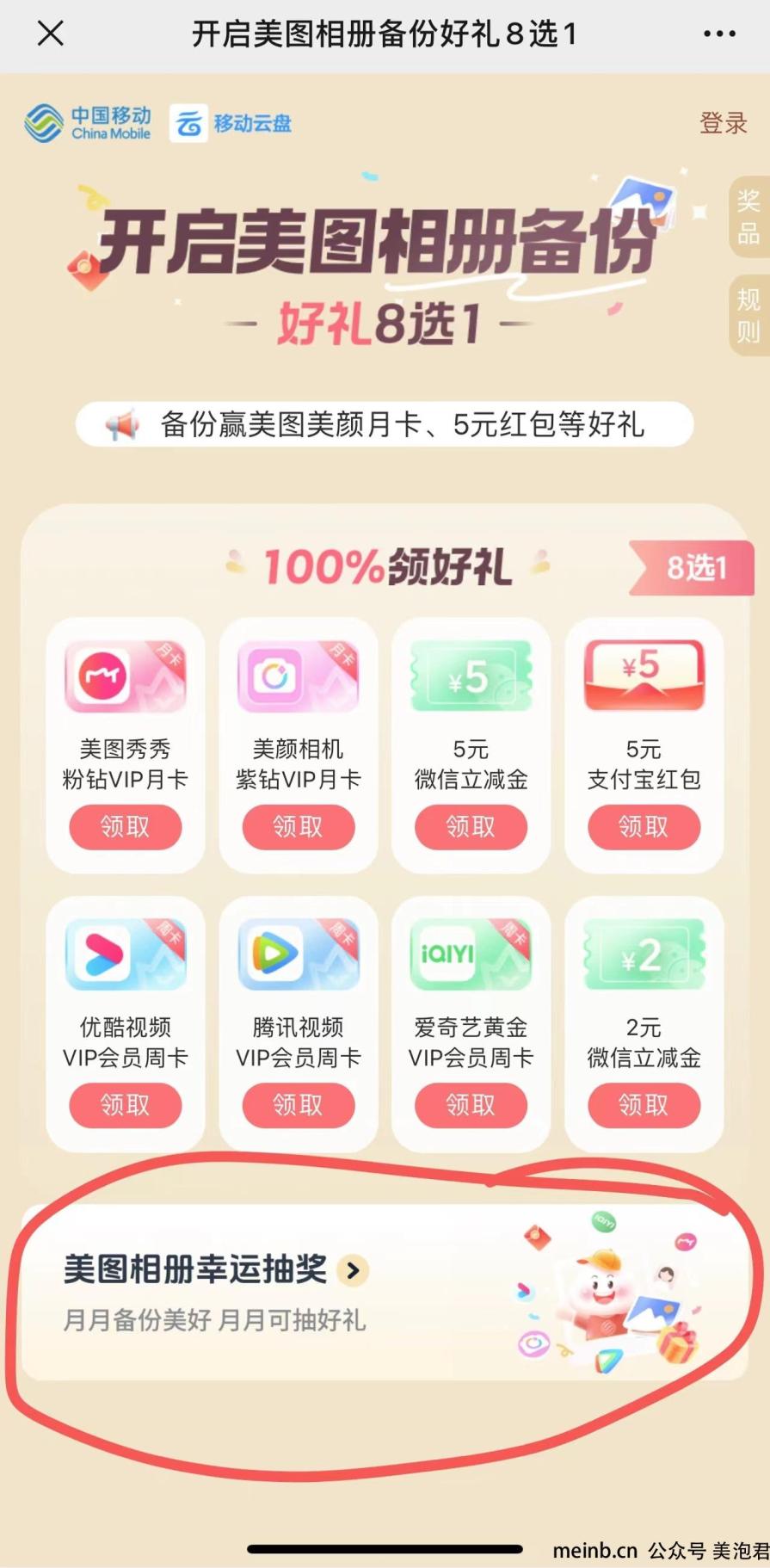Tap 登录 to log in
This screenshot has height=1568, width=770.
[723, 123]
